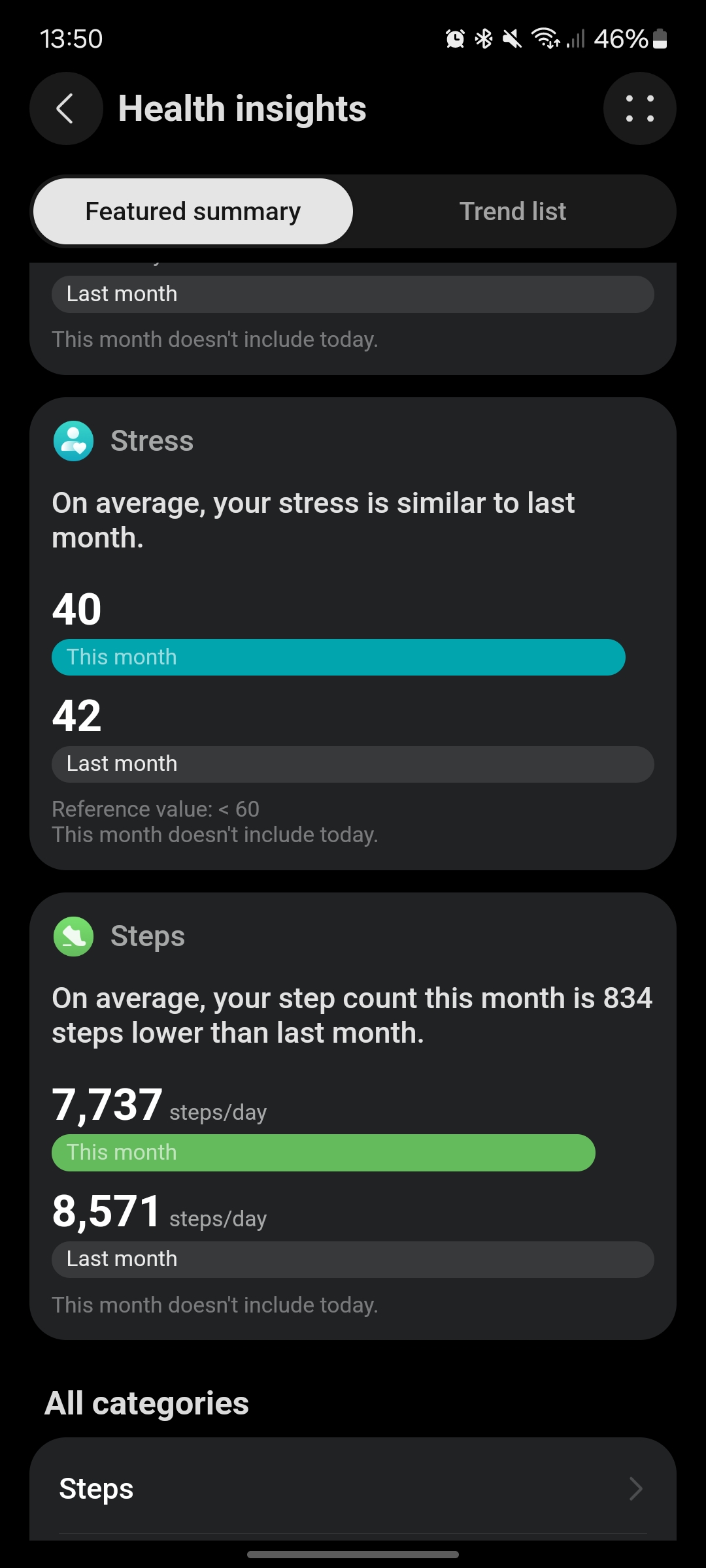706x1568 pixels.
Task: Go back from Health insights
Action: (x=65, y=108)
